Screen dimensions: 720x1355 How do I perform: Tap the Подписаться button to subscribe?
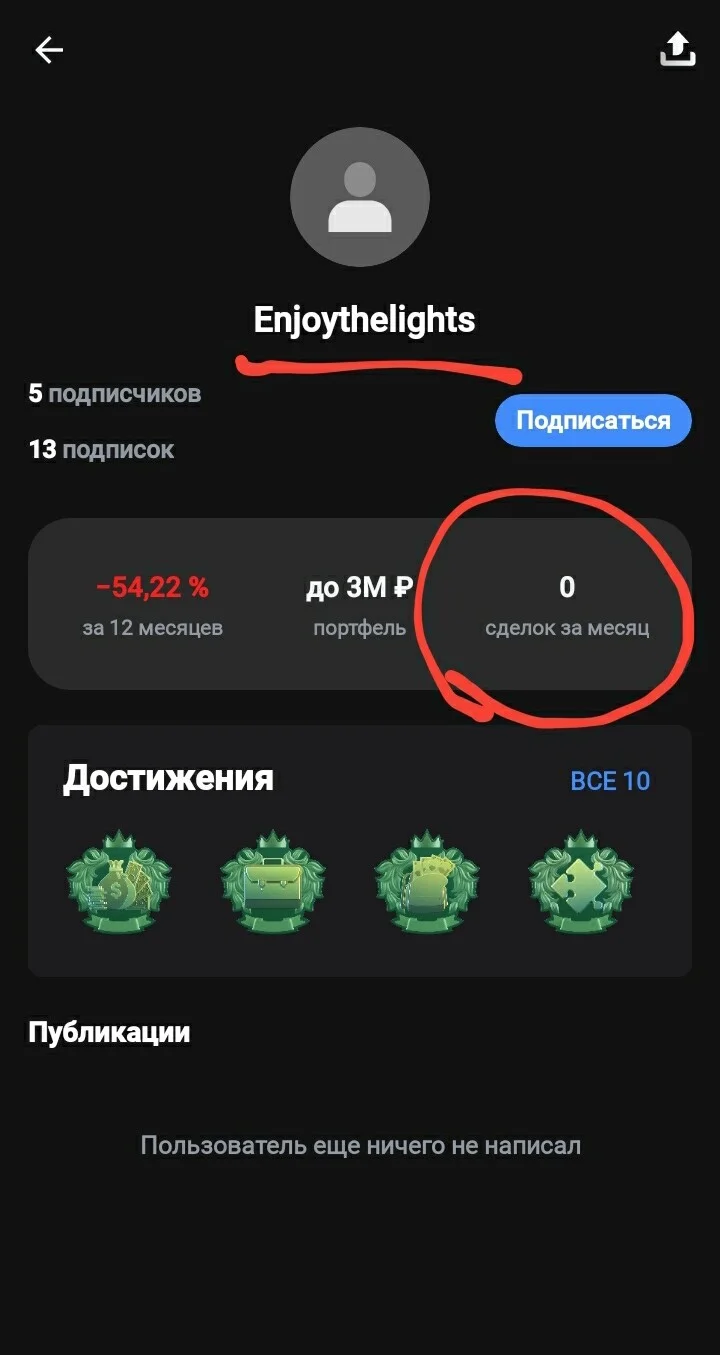593,420
